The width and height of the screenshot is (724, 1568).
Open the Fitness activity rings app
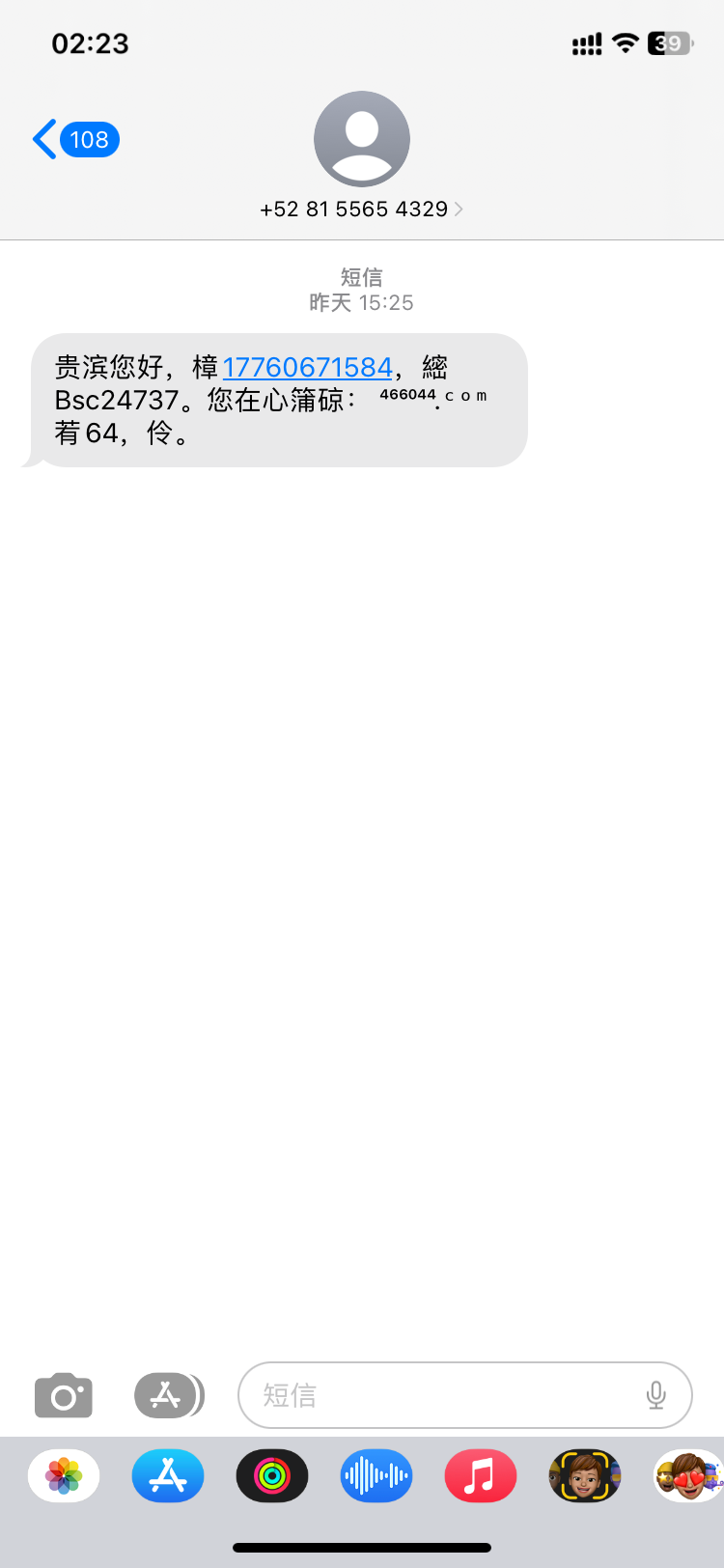pos(272,1475)
